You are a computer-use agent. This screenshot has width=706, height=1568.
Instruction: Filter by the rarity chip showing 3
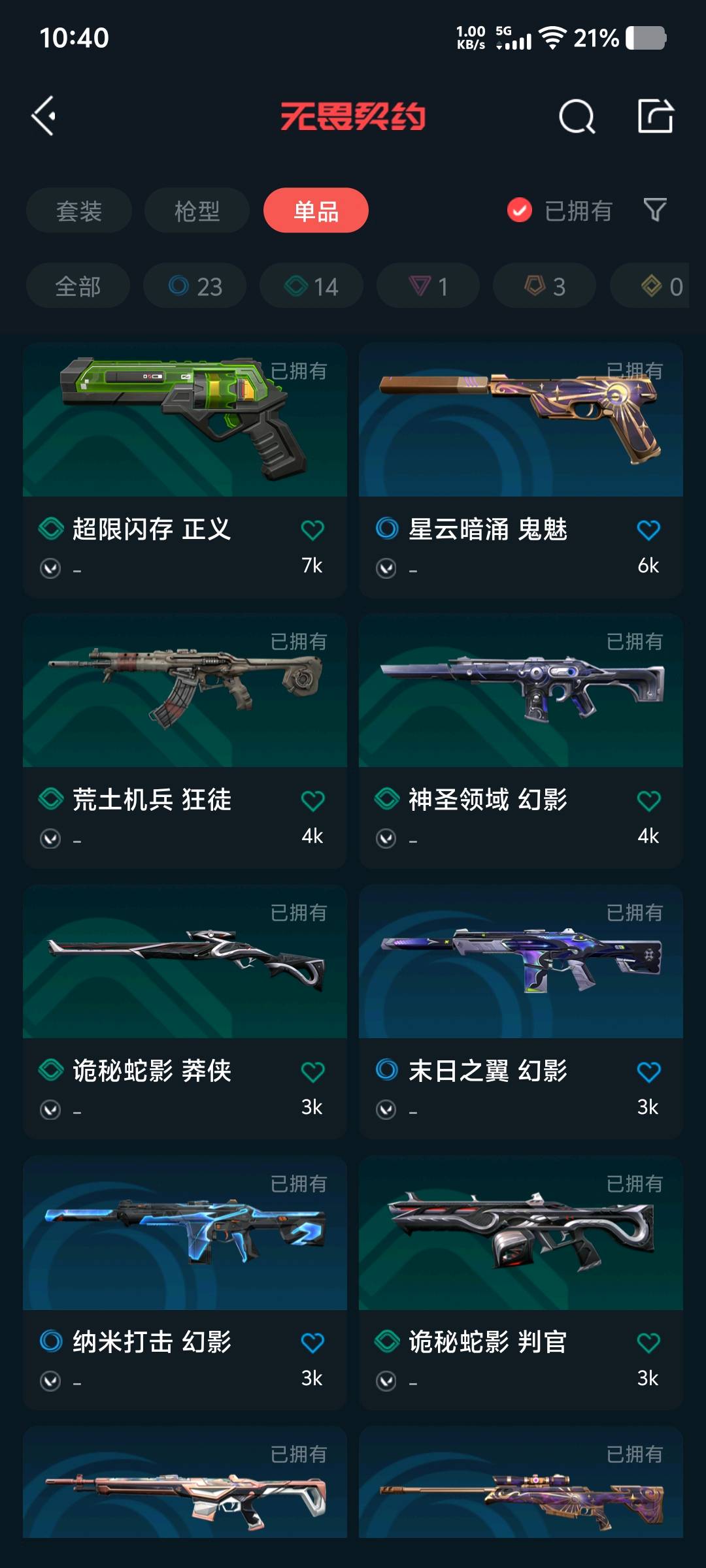(545, 286)
